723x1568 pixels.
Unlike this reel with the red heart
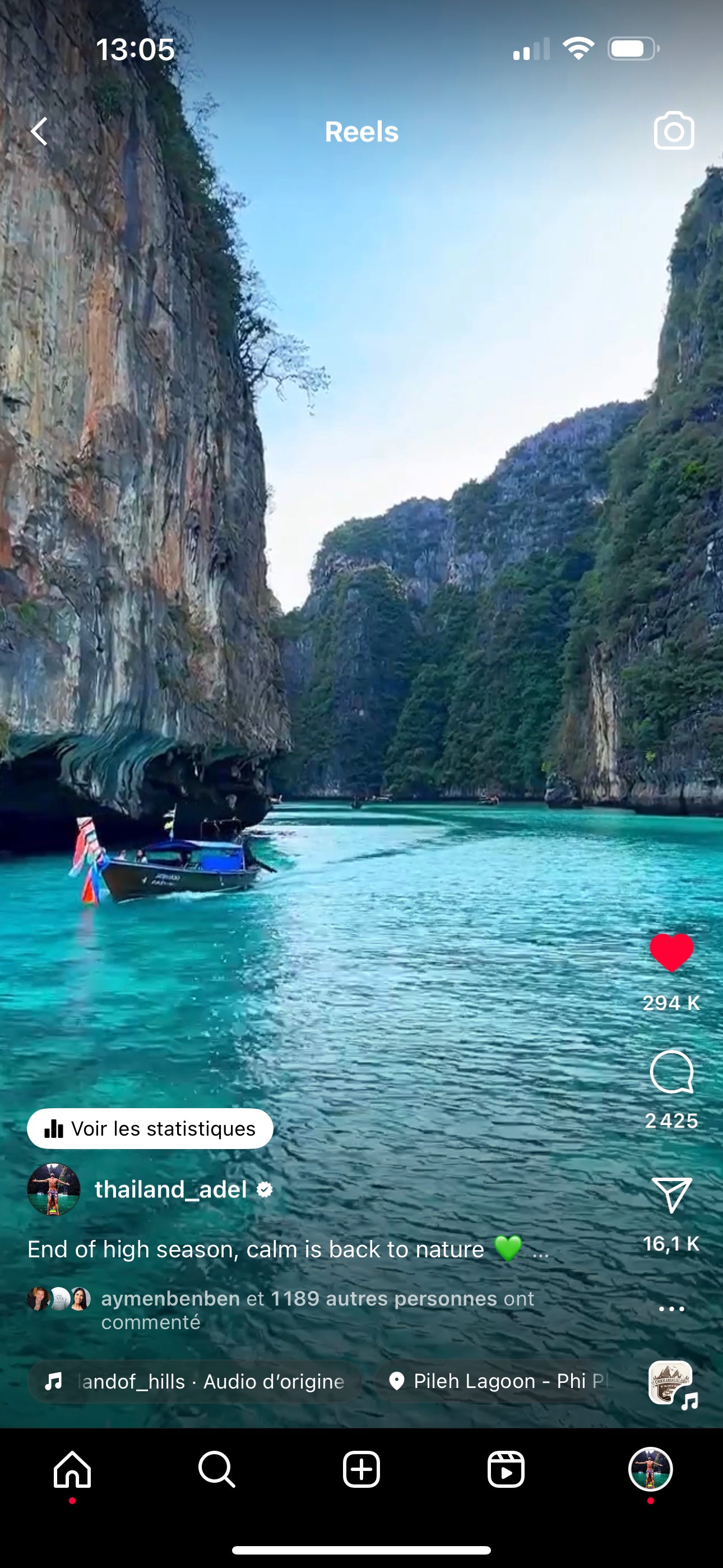click(671, 953)
